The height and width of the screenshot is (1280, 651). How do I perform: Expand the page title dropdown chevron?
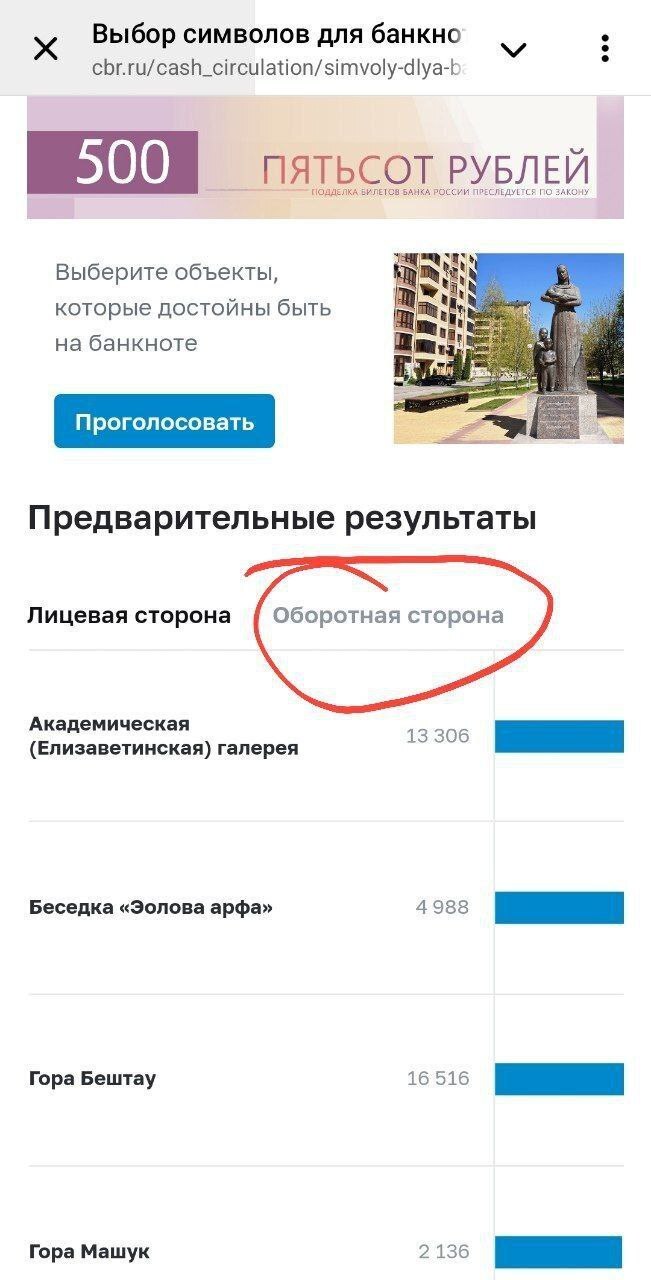pyautogui.click(x=513, y=49)
